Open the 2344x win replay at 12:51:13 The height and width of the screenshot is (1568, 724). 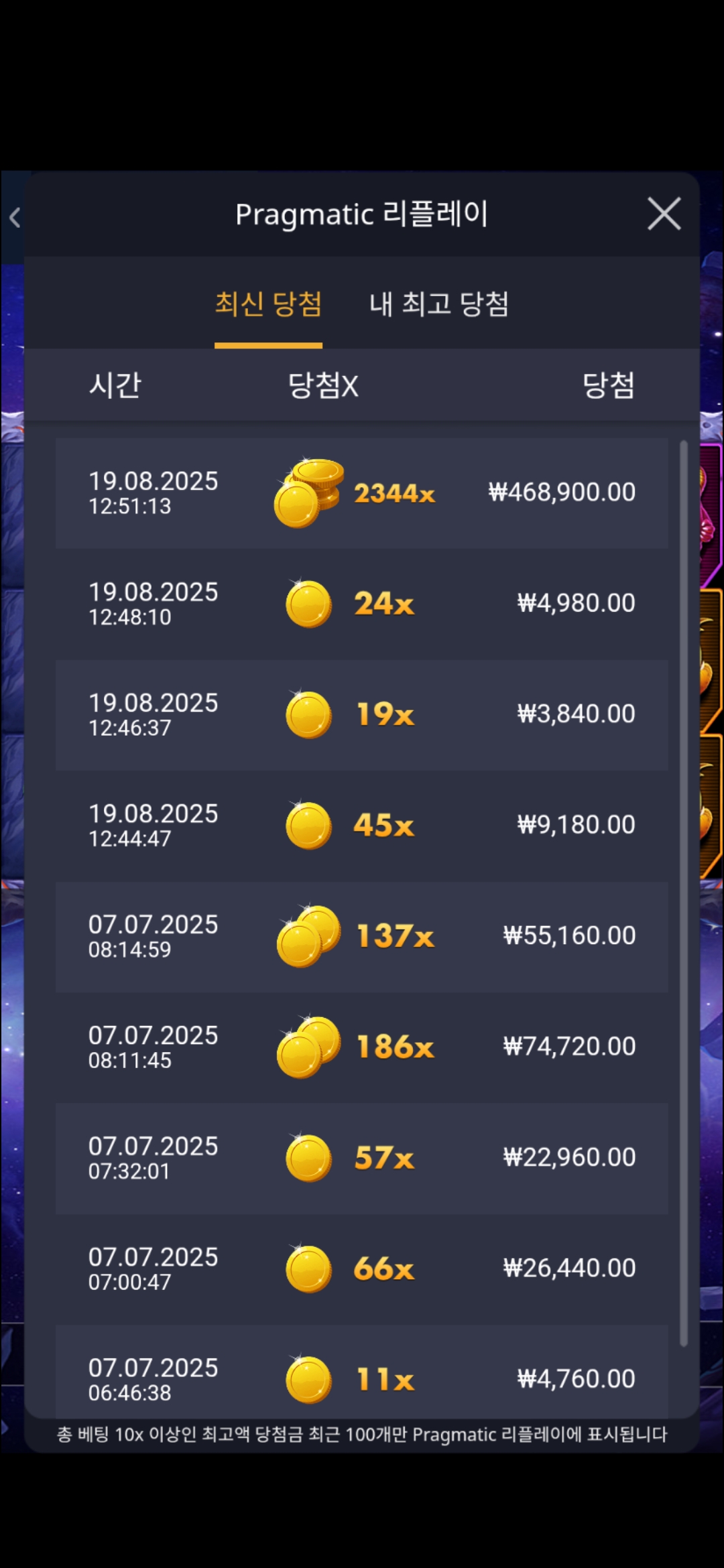(362, 493)
